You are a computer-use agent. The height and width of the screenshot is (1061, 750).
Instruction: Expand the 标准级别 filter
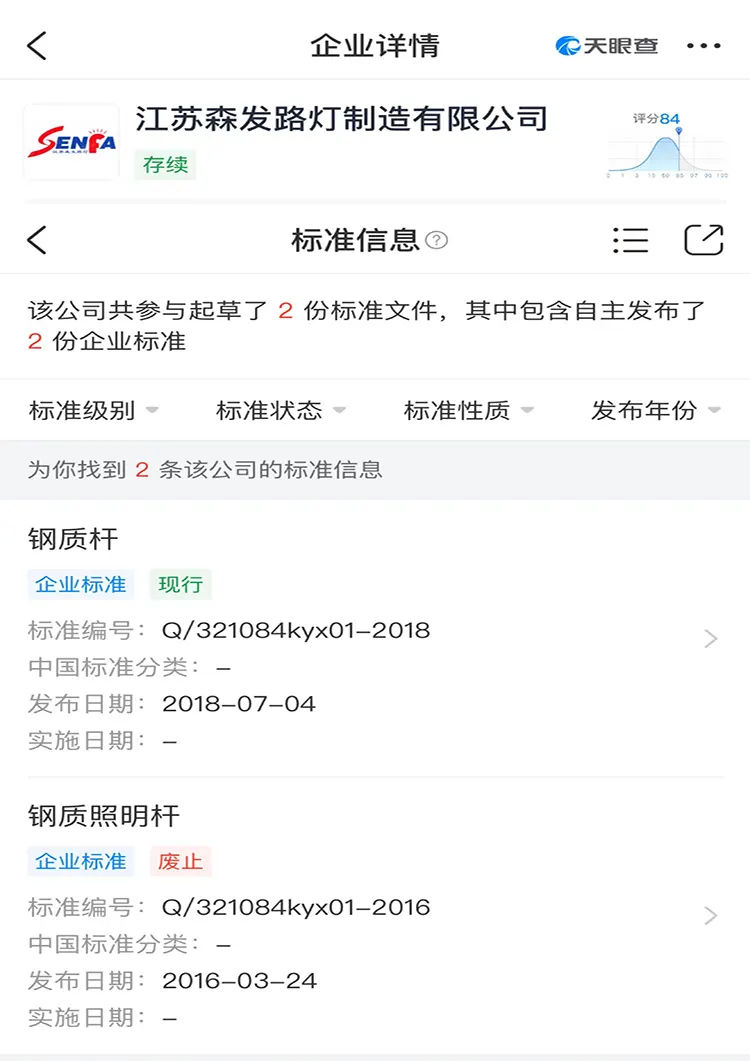94,410
